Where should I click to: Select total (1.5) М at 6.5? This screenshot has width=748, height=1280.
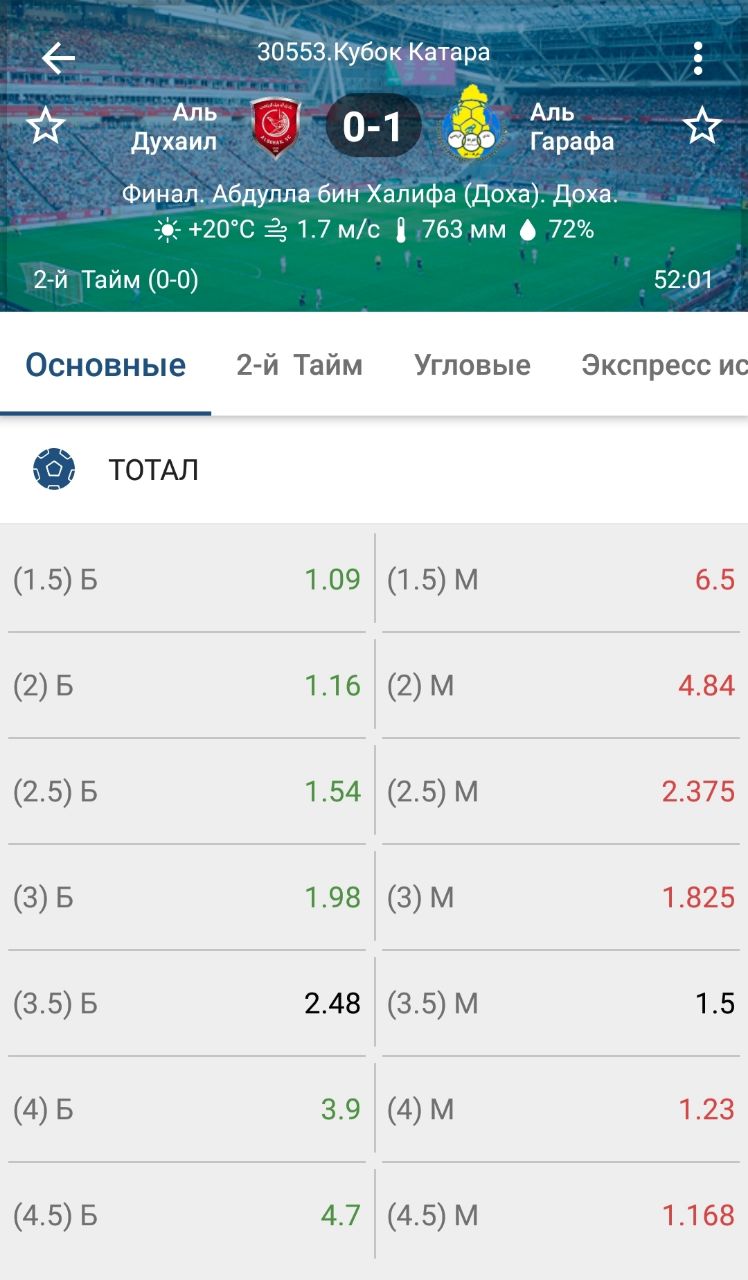click(x=561, y=579)
